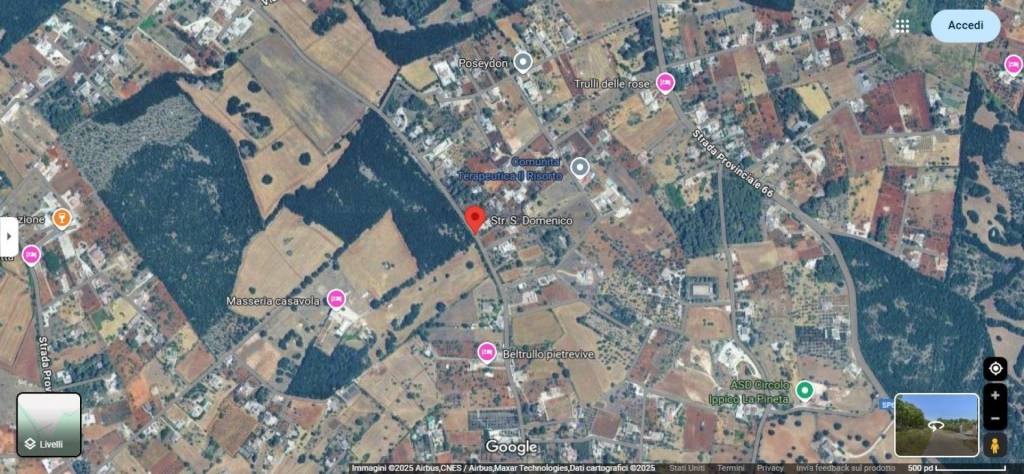Open the Masseria casavola lodging marker
The width and height of the screenshot is (1024, 474).
click(x=336, y=299)
